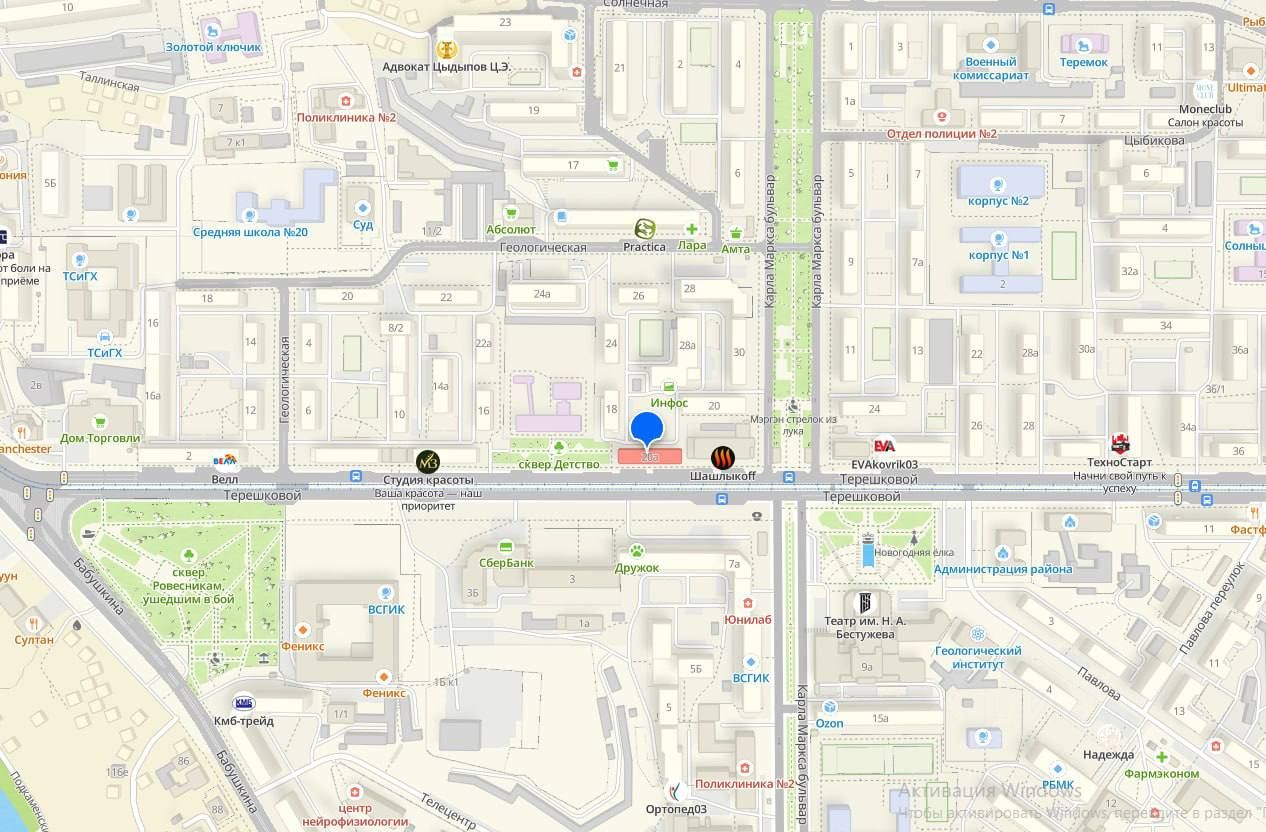Image resolution: width=1266 pixels, height=832 pixels.
Task: Tap the Администрация района marker
Action: (1002, 552)
